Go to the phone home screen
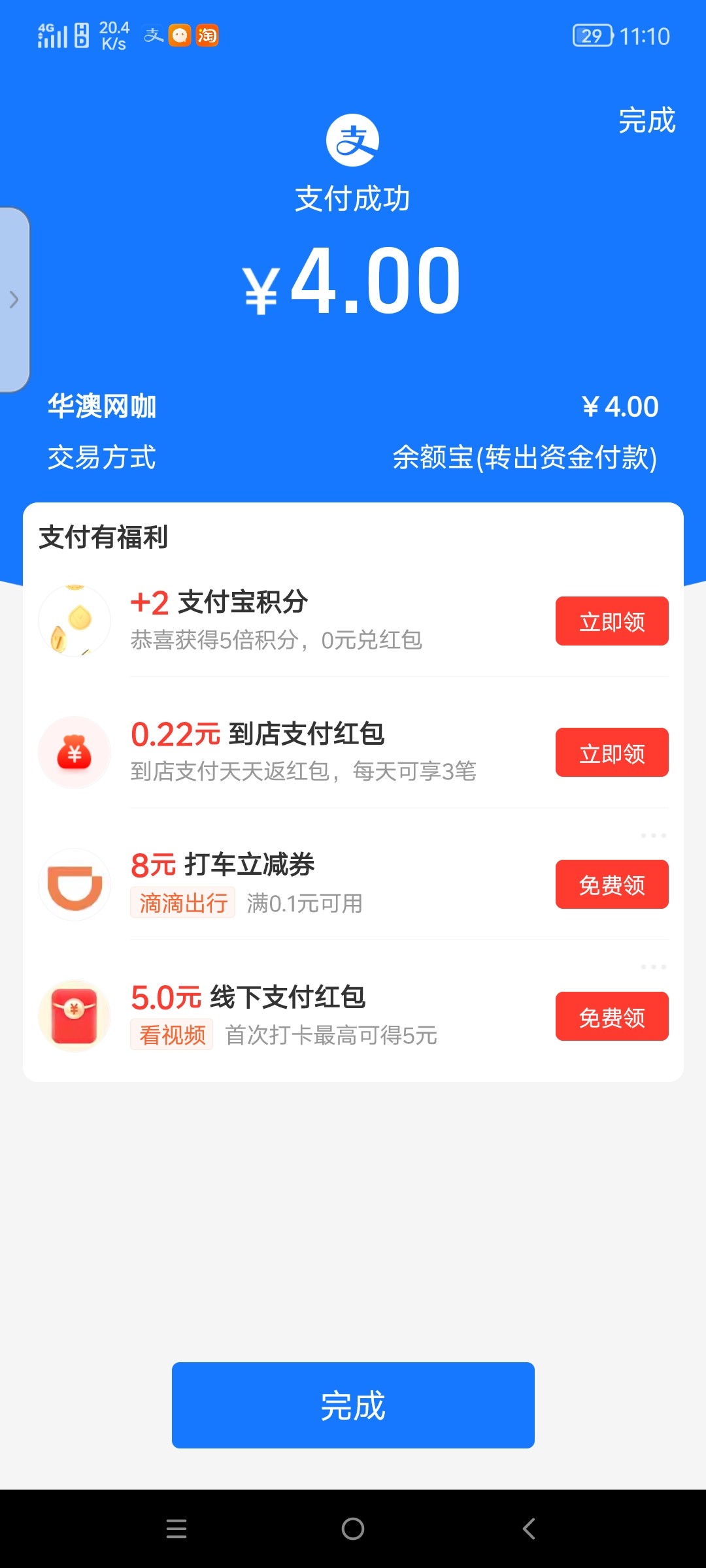This screenshot has width=706, height=1568. pyautogui.click(x=353, y=1529)
